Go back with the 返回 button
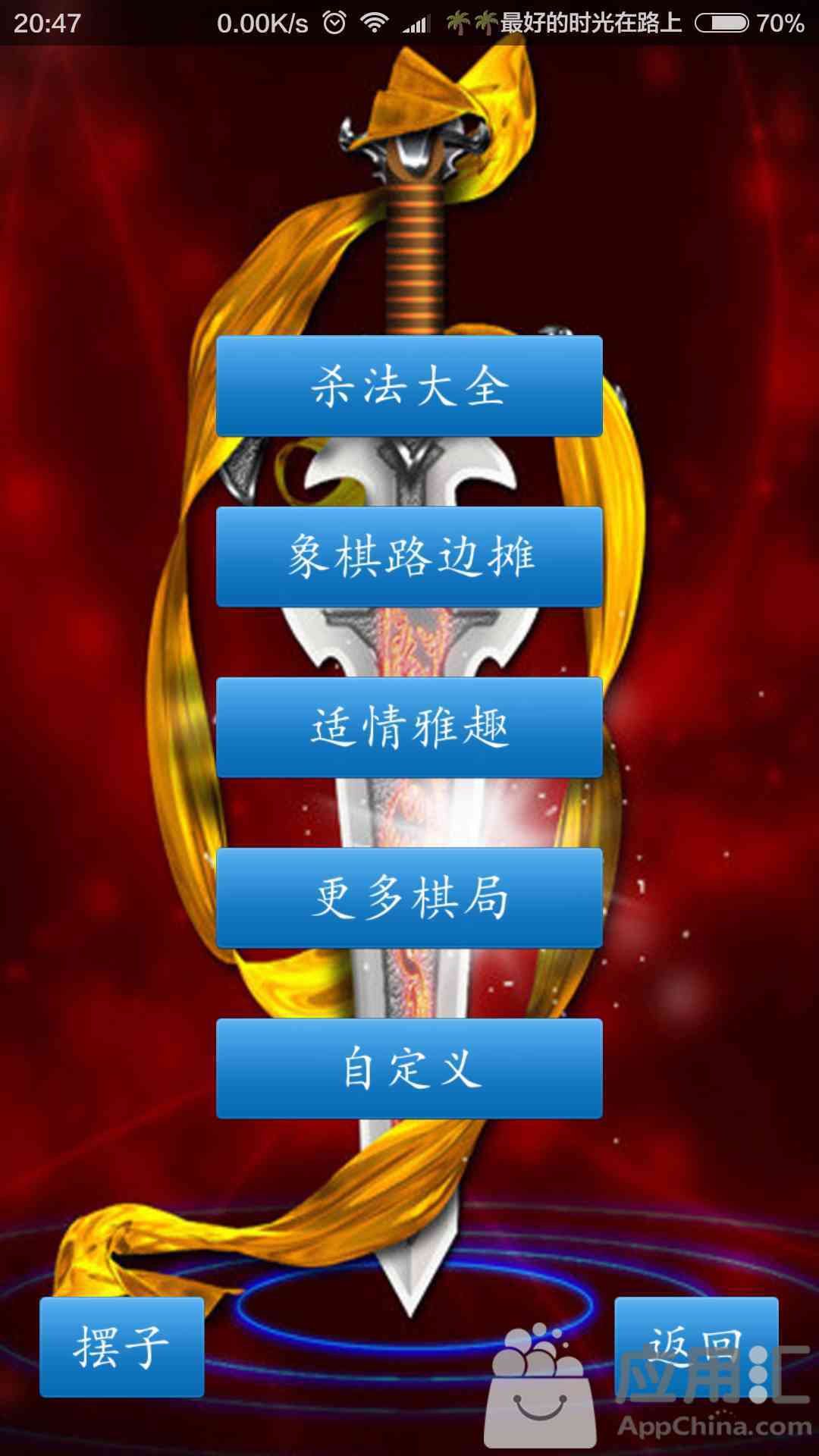The image size is (819, 1456). 696,1347
